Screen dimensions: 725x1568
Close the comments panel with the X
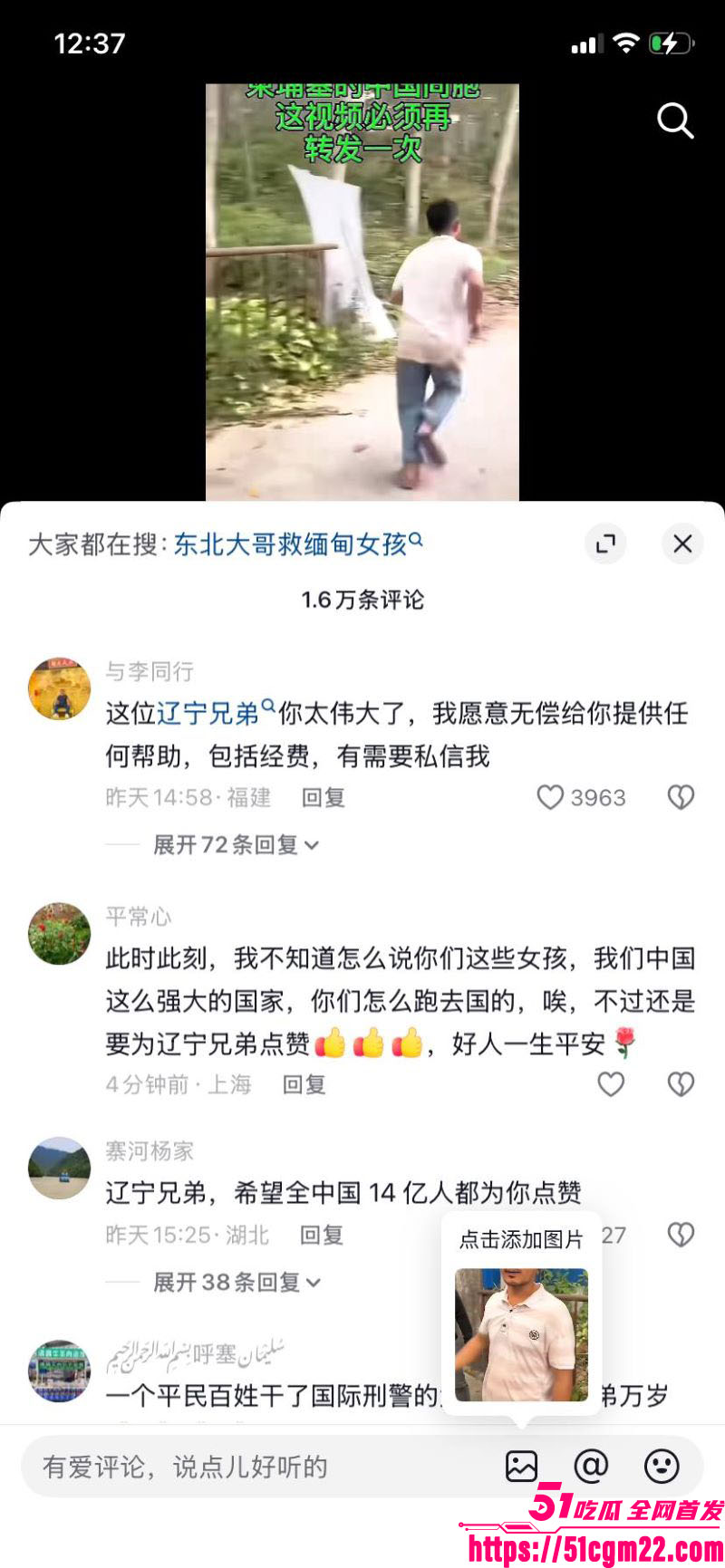(x=682, y=544)
